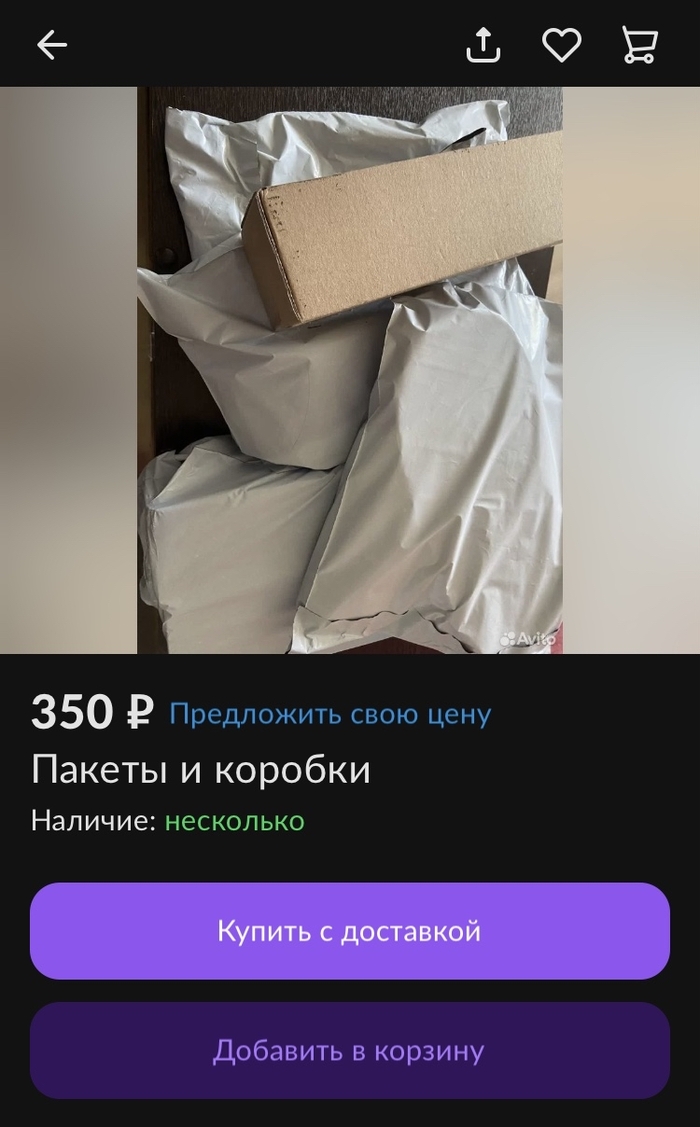700x1127 pixels.
Task: Tap 'Предложить свою цену' link
Action: pos(330,714)
